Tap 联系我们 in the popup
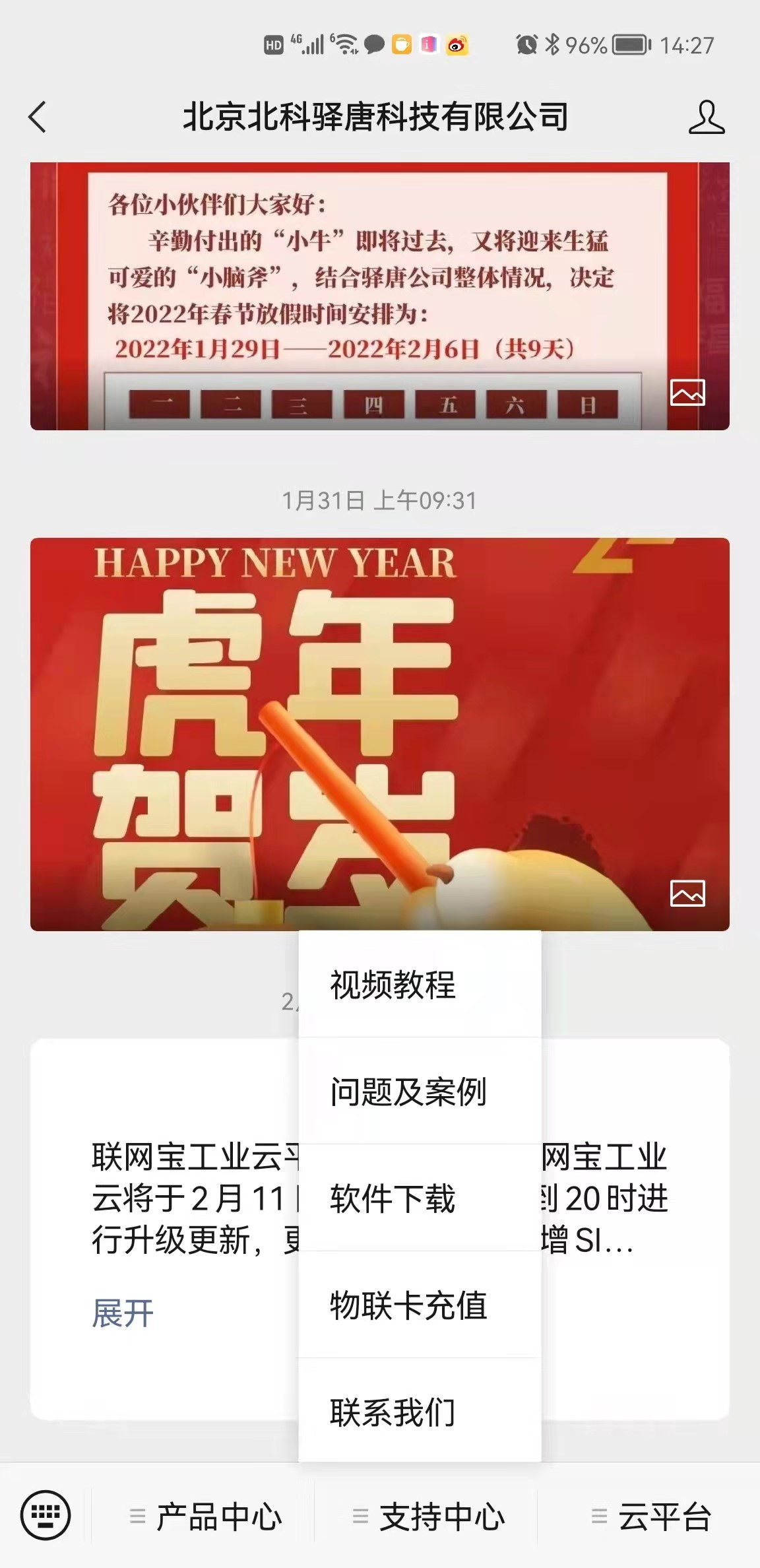Viewport: 760px width, 1568px height. pyautogui.click(x=419, y=1412)
